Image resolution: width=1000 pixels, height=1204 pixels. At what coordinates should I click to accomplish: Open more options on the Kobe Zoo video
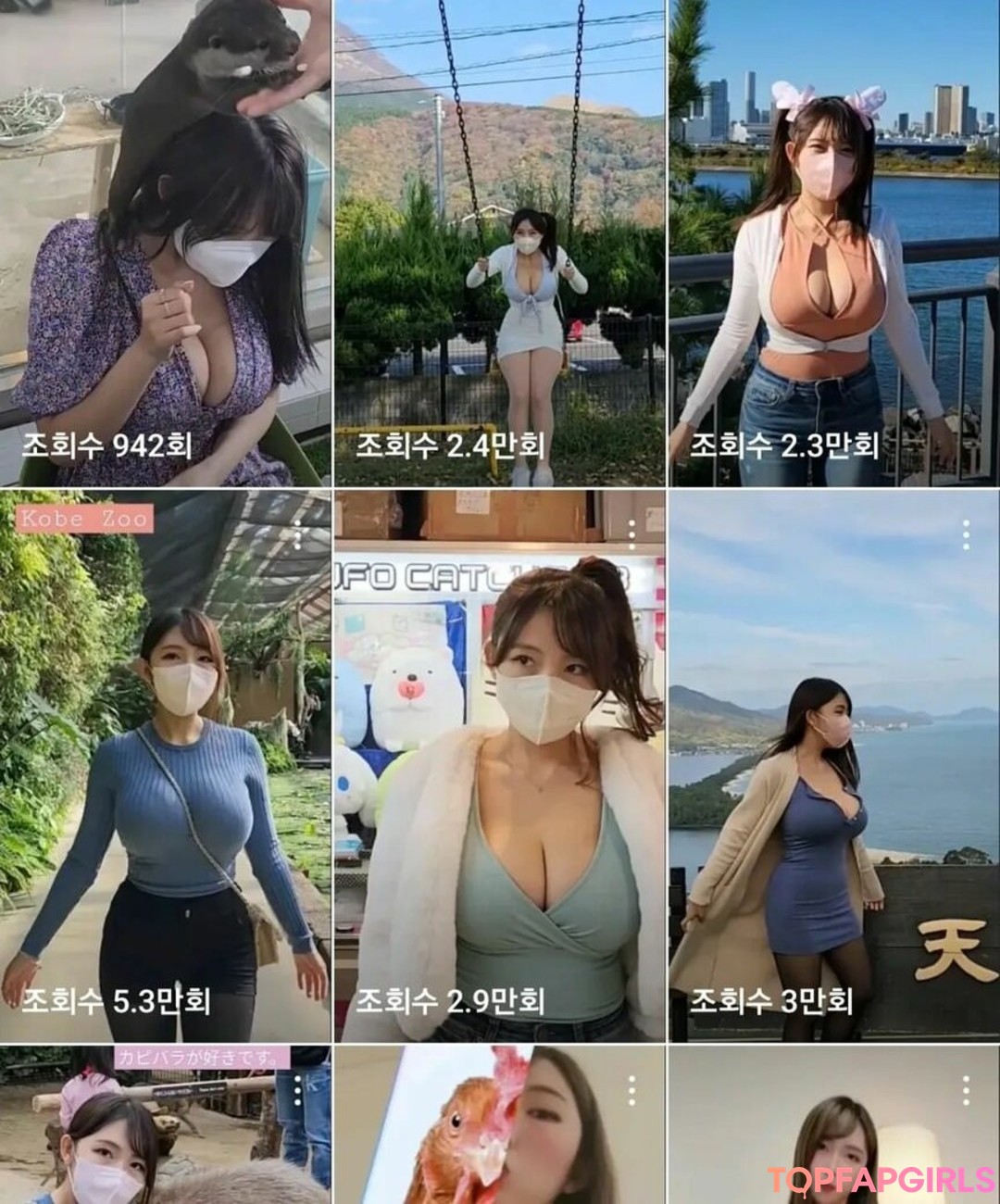point(298,534)
